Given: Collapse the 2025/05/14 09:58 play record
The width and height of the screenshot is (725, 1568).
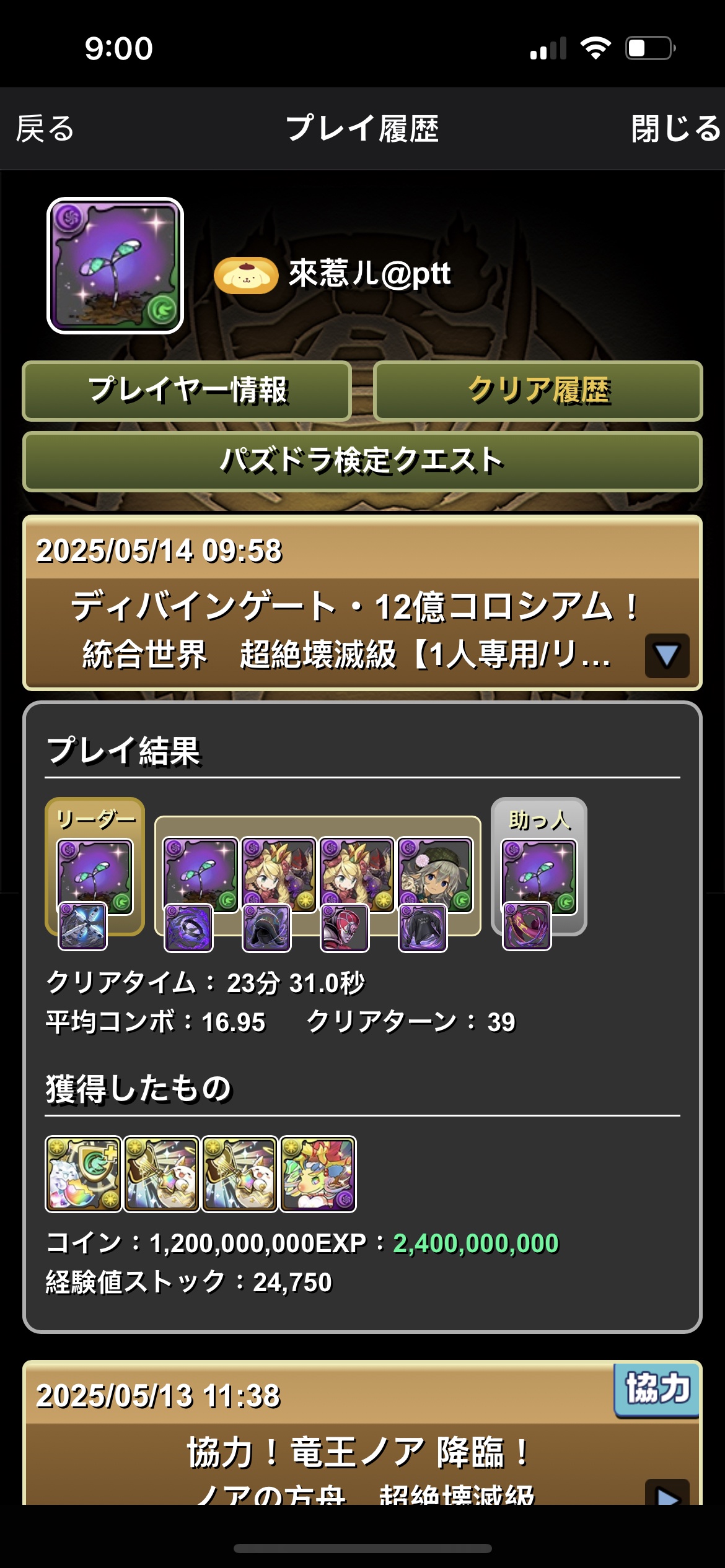Looking at the screenshot, I should point(667,655).
